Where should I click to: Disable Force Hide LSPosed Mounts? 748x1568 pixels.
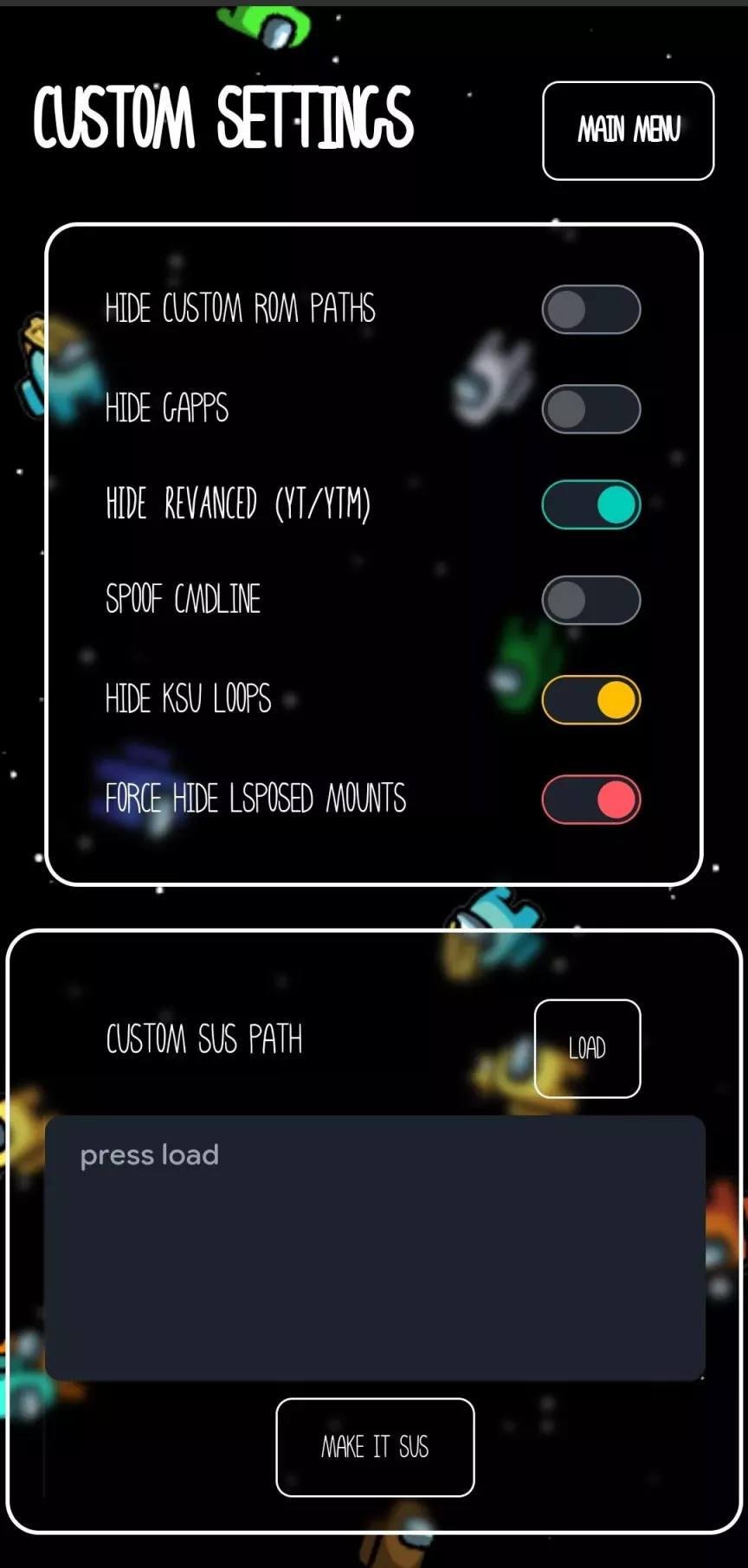point(591,799)
